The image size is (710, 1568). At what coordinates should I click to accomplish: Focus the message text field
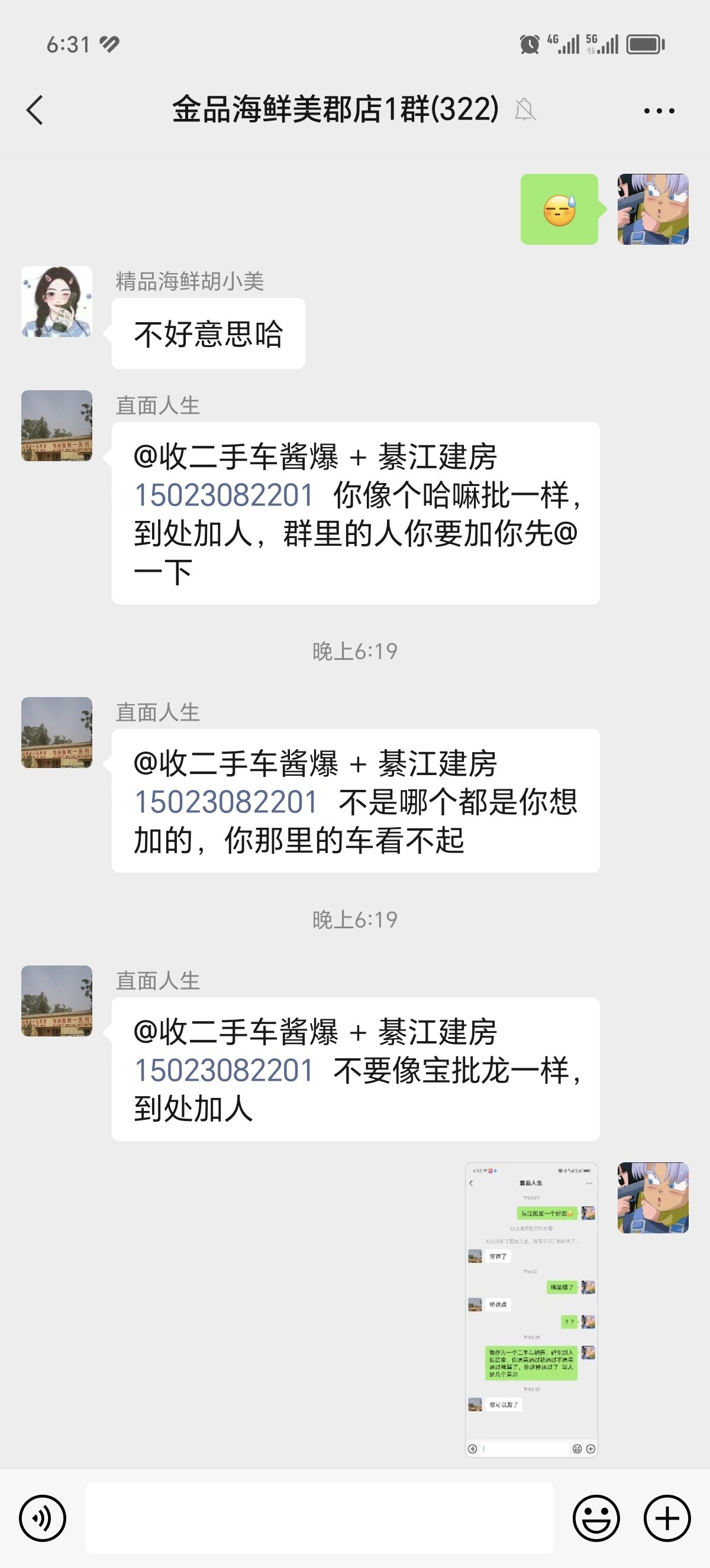pos(319,1518)
